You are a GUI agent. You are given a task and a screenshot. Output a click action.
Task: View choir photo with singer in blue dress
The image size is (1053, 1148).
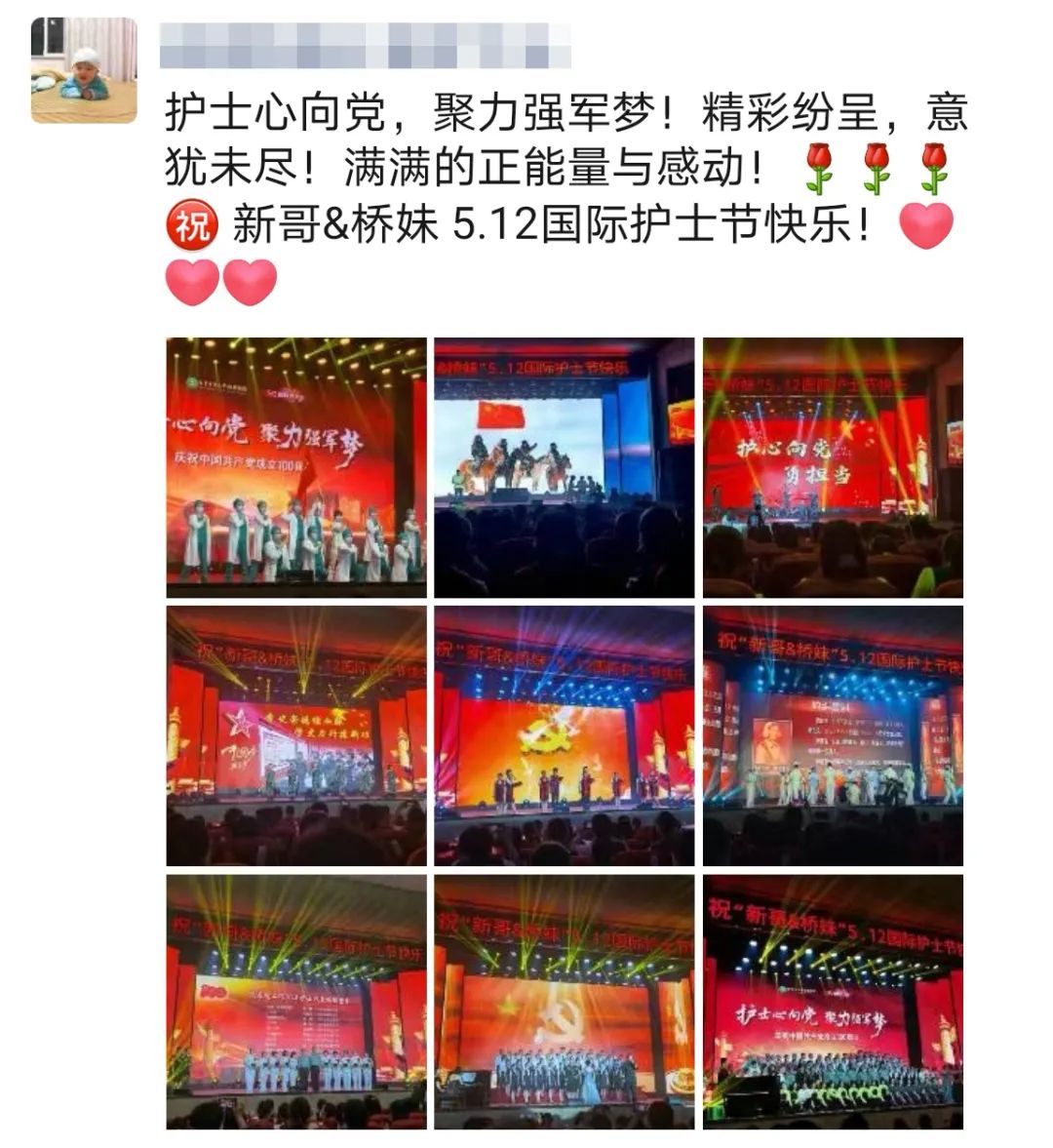pyautogui.click(x=564, y=1002)
